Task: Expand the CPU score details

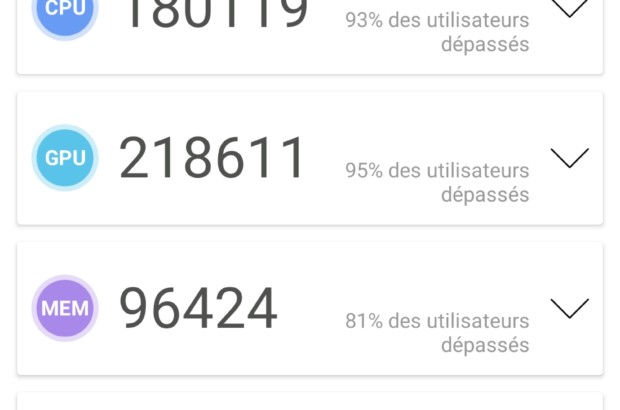Action: [x=570, y=9]
